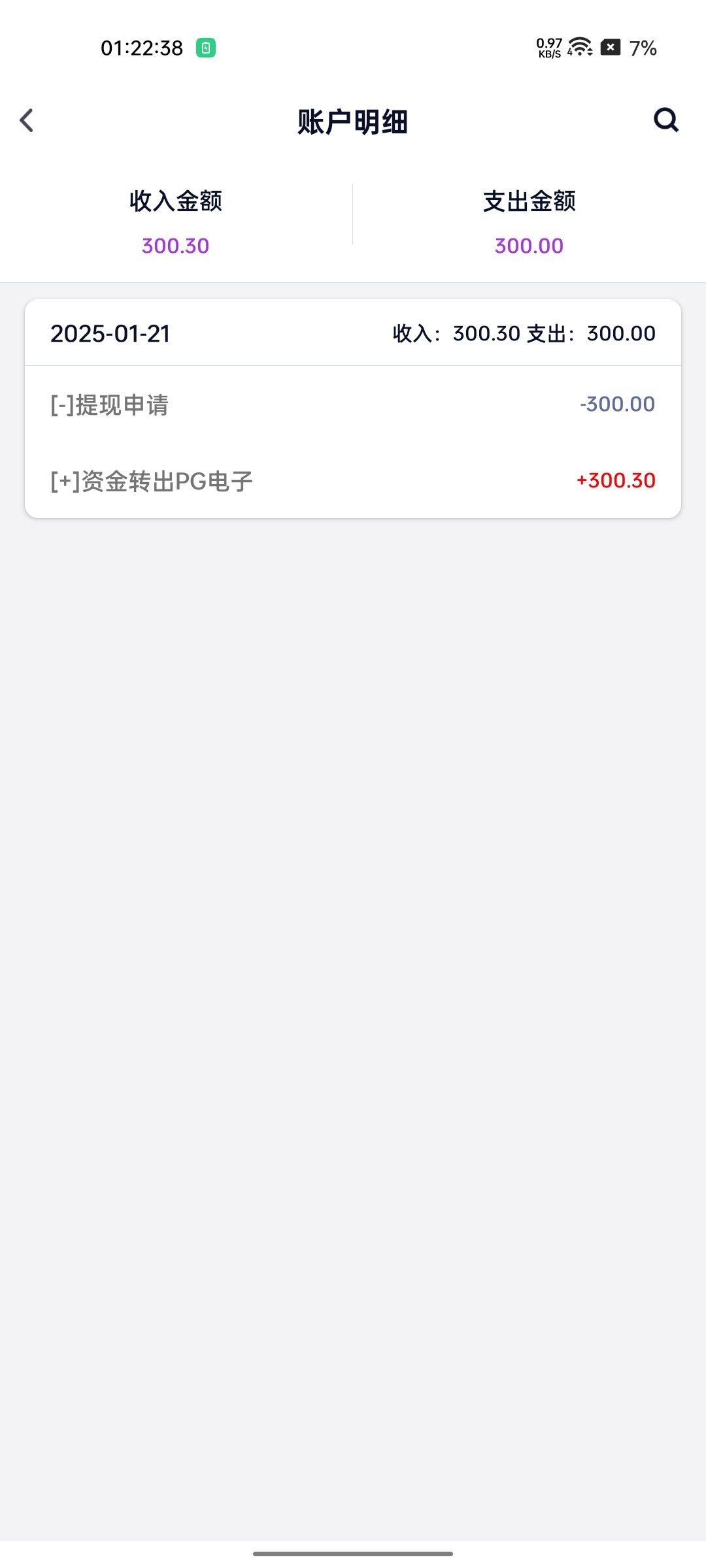Go back from 账户明细 page
The width and height of the screenshot is (706, 1568).
click(27, 120)
